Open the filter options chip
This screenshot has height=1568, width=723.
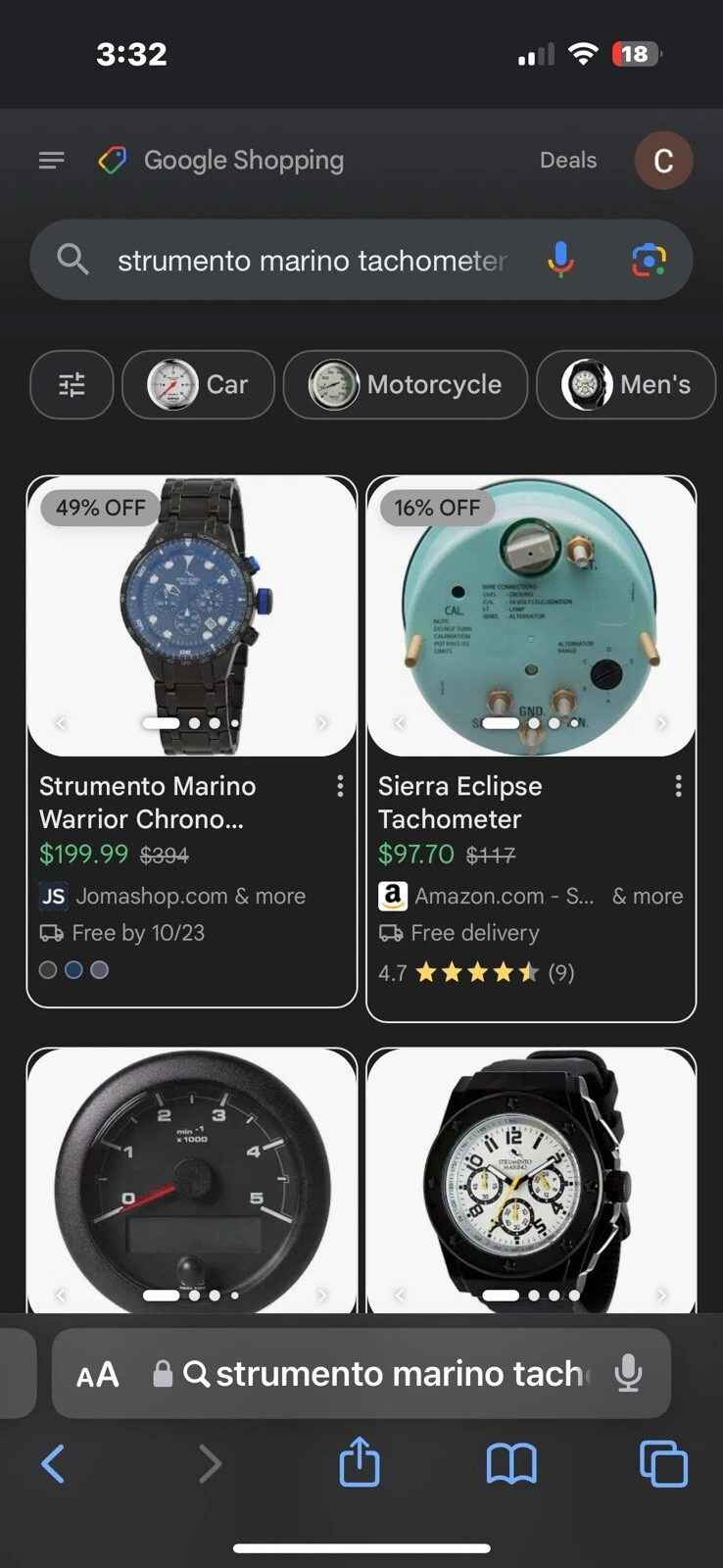pos(72,385)
